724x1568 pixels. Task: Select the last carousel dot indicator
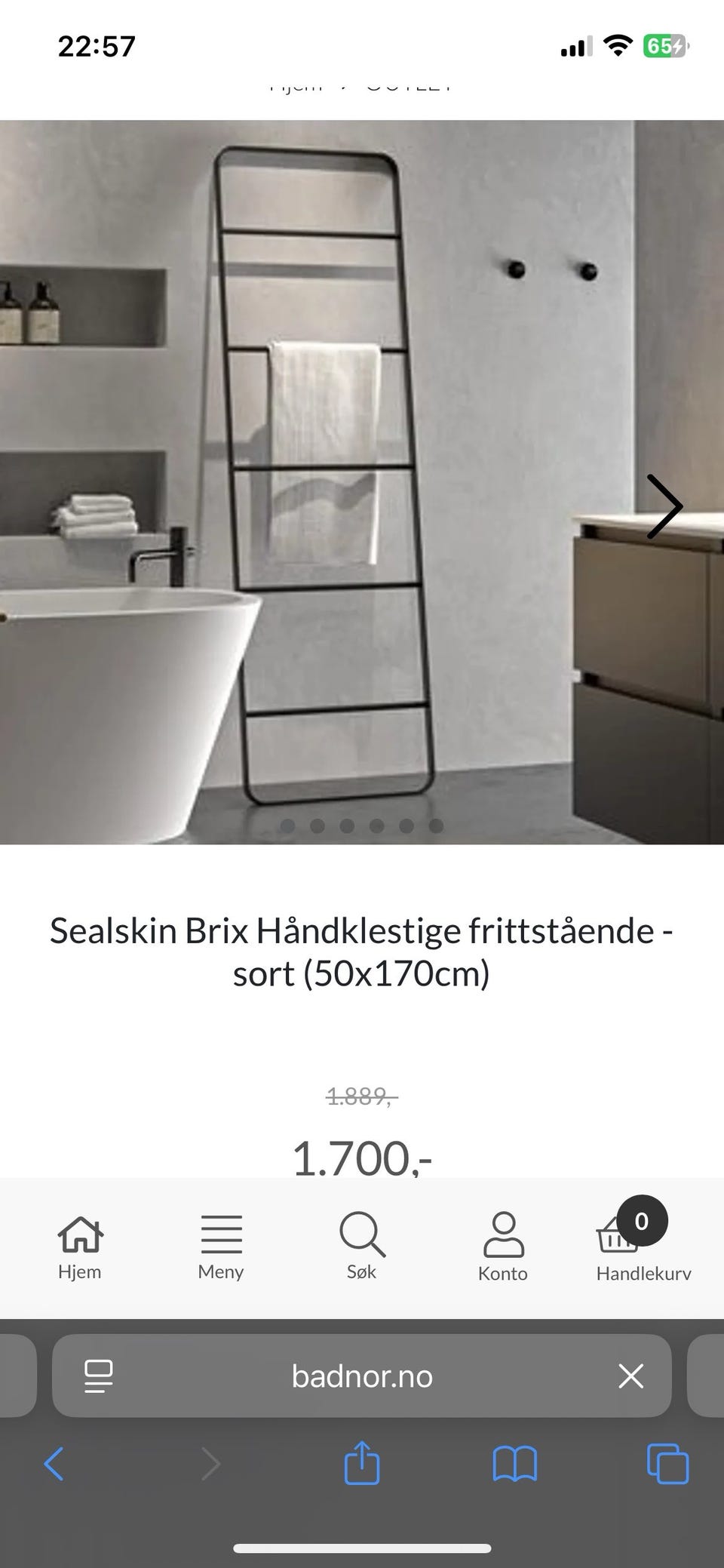coord(436,826)
